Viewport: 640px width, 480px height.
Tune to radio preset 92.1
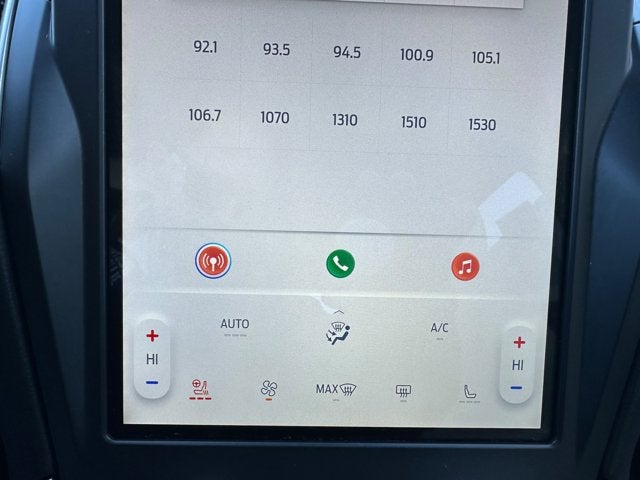(x=205, y=47)
